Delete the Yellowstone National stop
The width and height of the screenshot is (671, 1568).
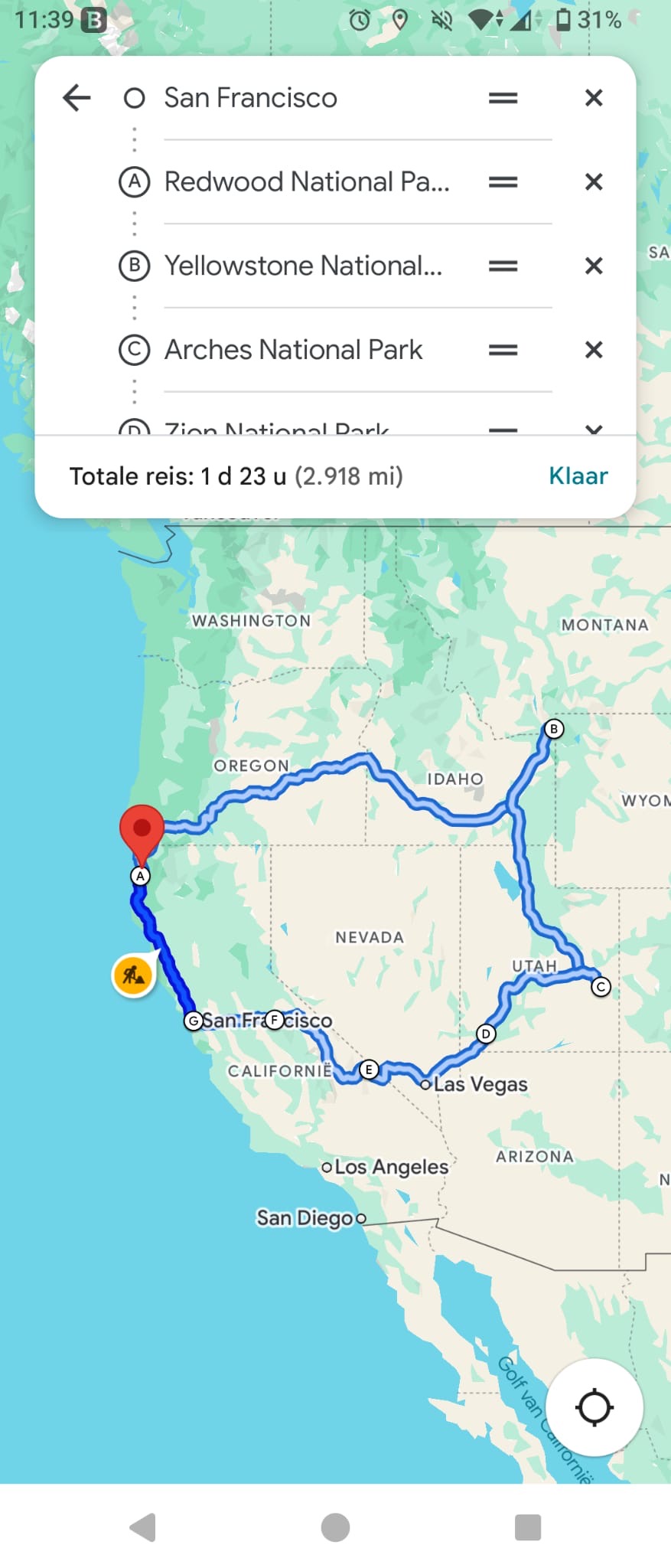pyautogui.click(x=593, y=266)
